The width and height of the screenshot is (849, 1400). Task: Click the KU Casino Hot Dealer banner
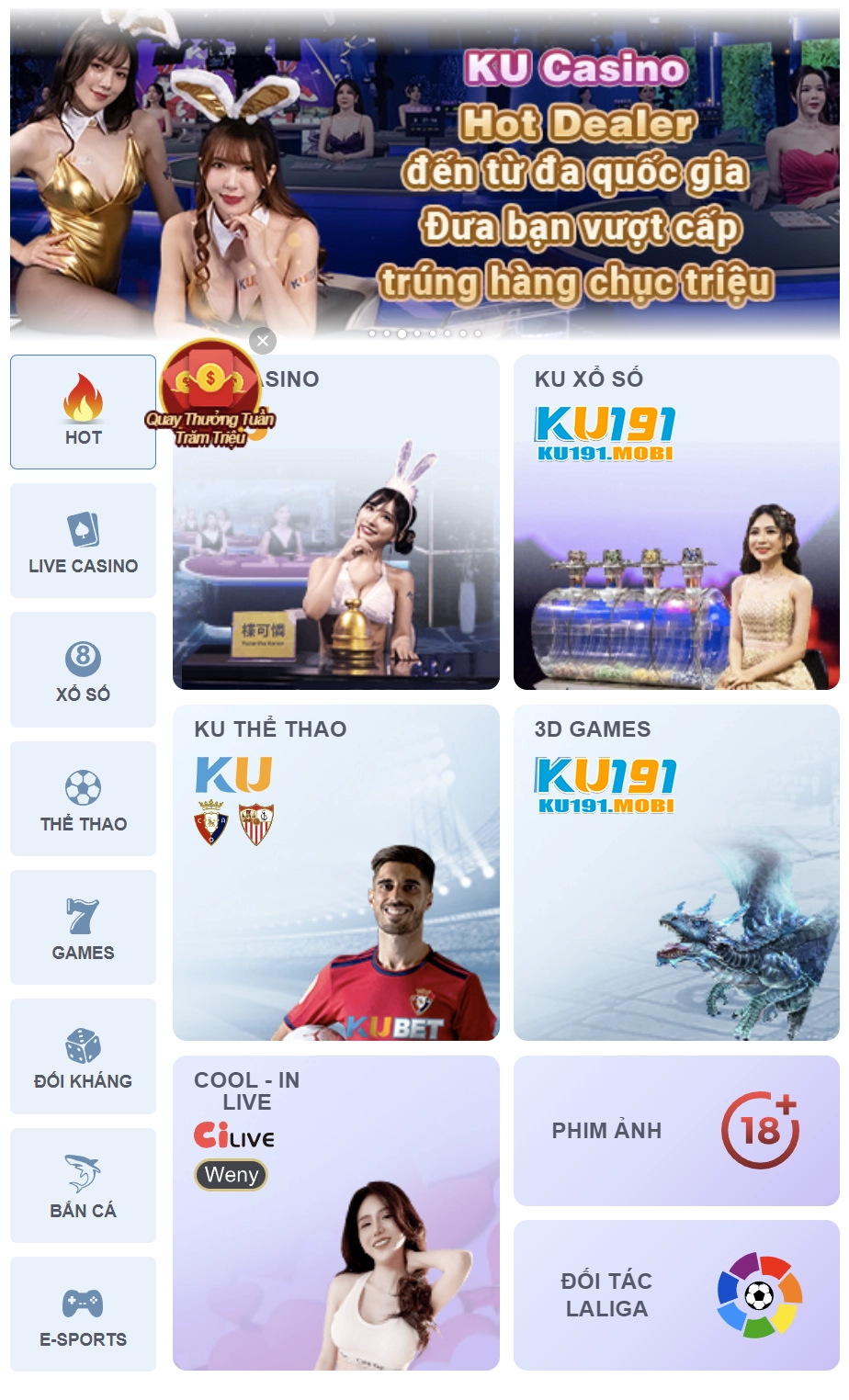[x=424, y=165]
